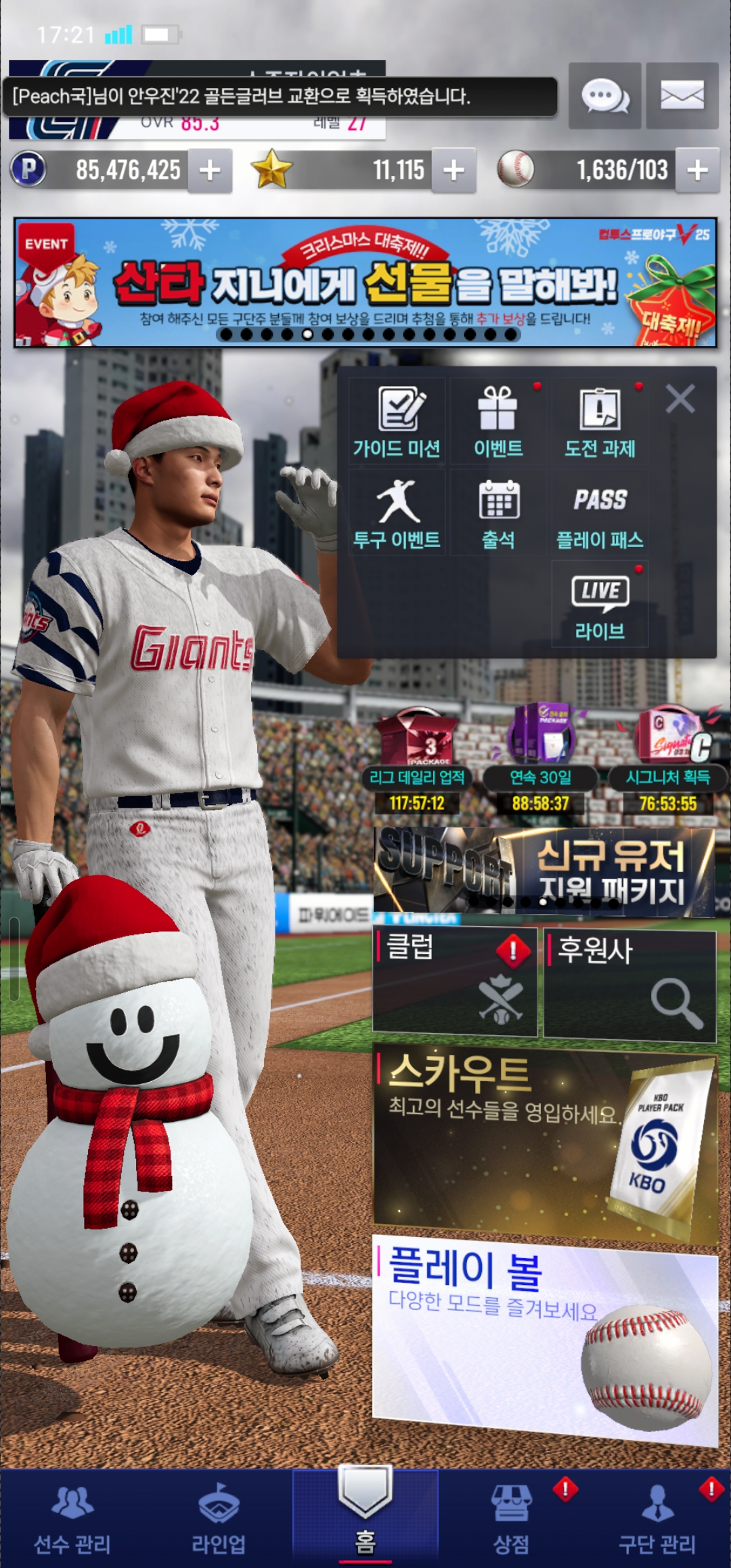The image size is (731, 1568).
Task: Add more stars with the plus button
Action: [453, 170]
